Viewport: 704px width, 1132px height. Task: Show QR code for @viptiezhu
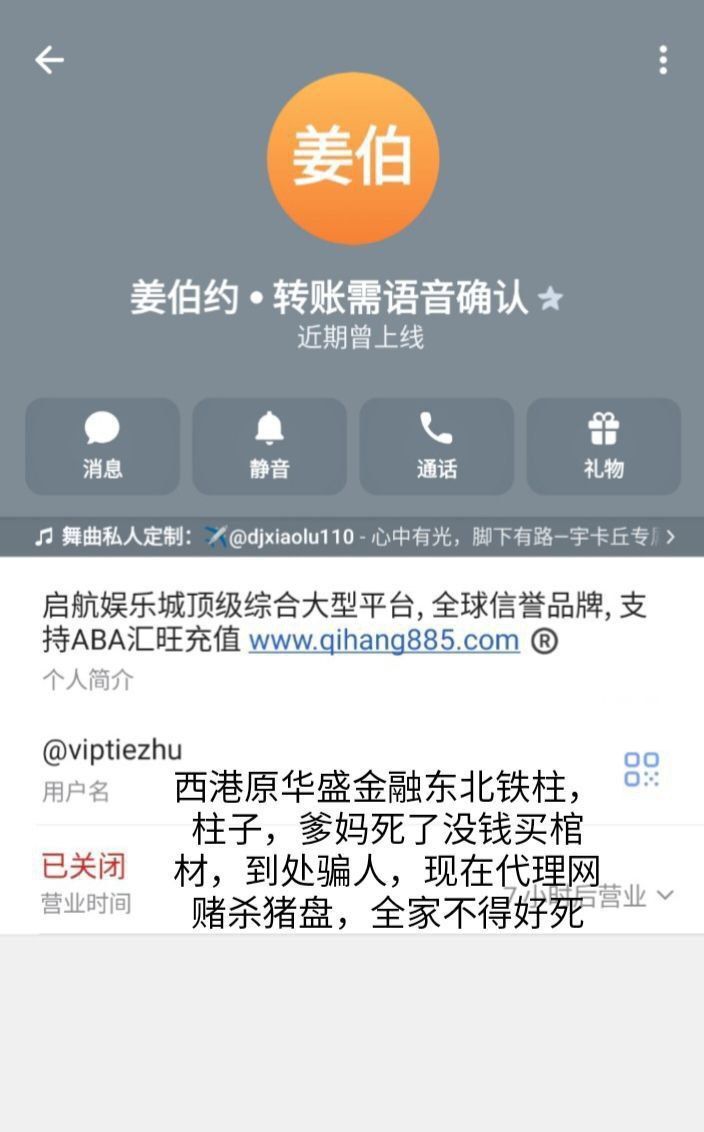coord(641,769)
